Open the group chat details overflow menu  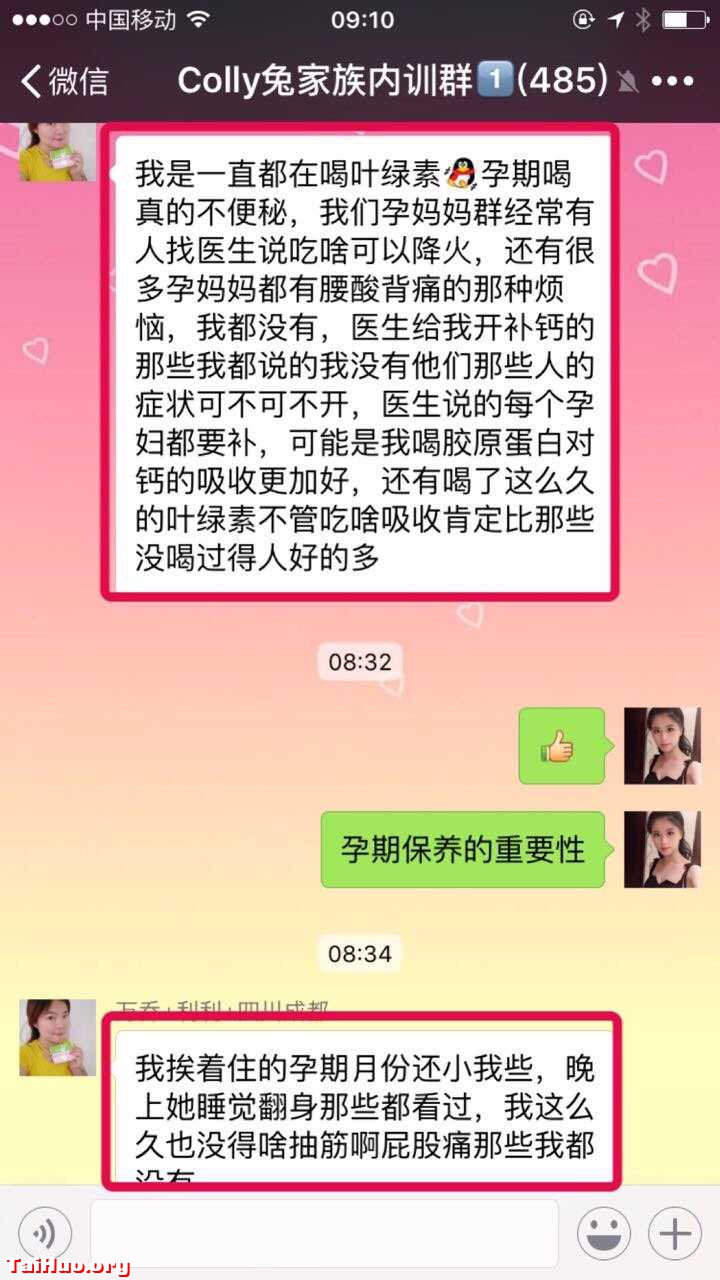tap(671, 81)
